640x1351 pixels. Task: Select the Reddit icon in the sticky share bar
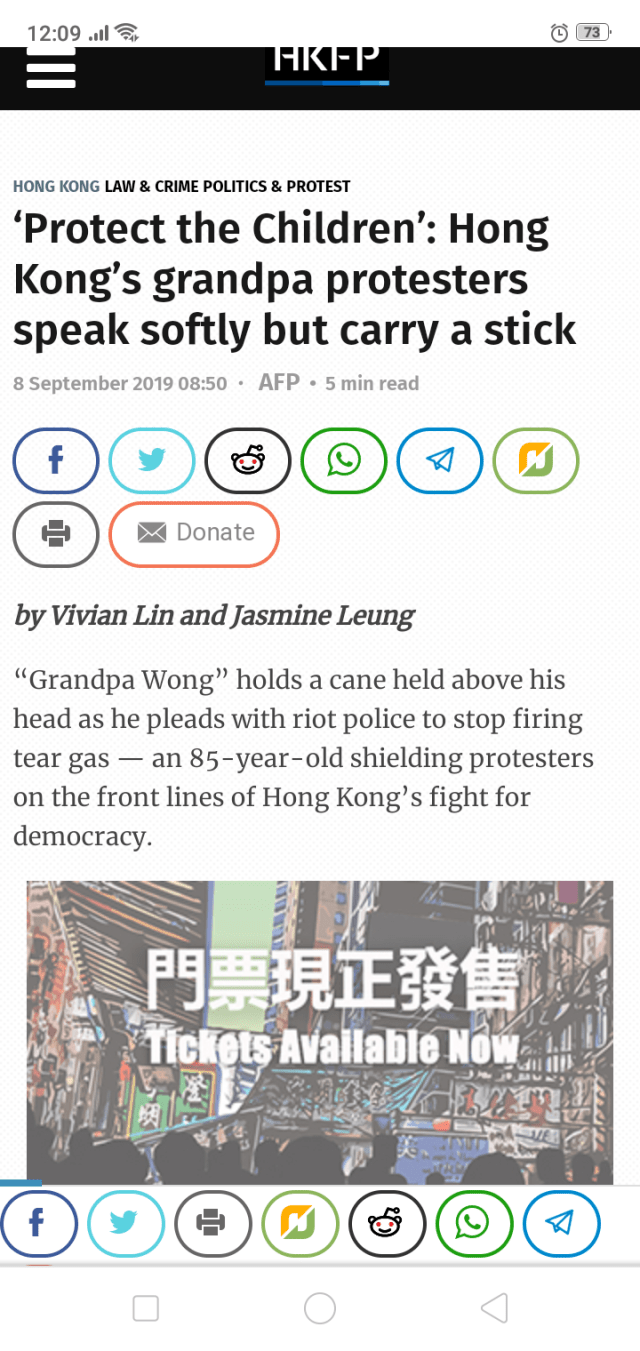(x=387, y=1224)
